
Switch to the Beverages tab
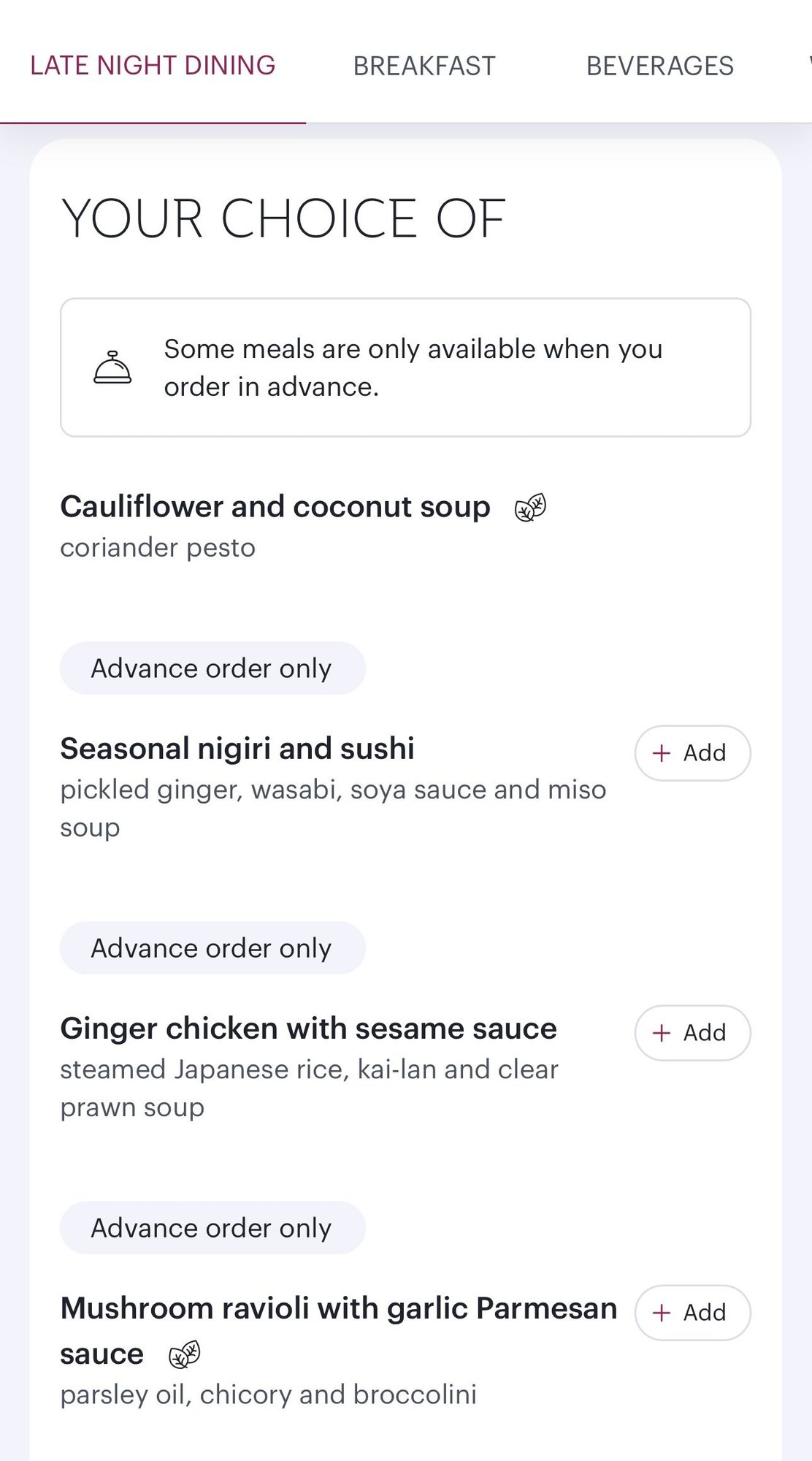(x=659, y=66)
